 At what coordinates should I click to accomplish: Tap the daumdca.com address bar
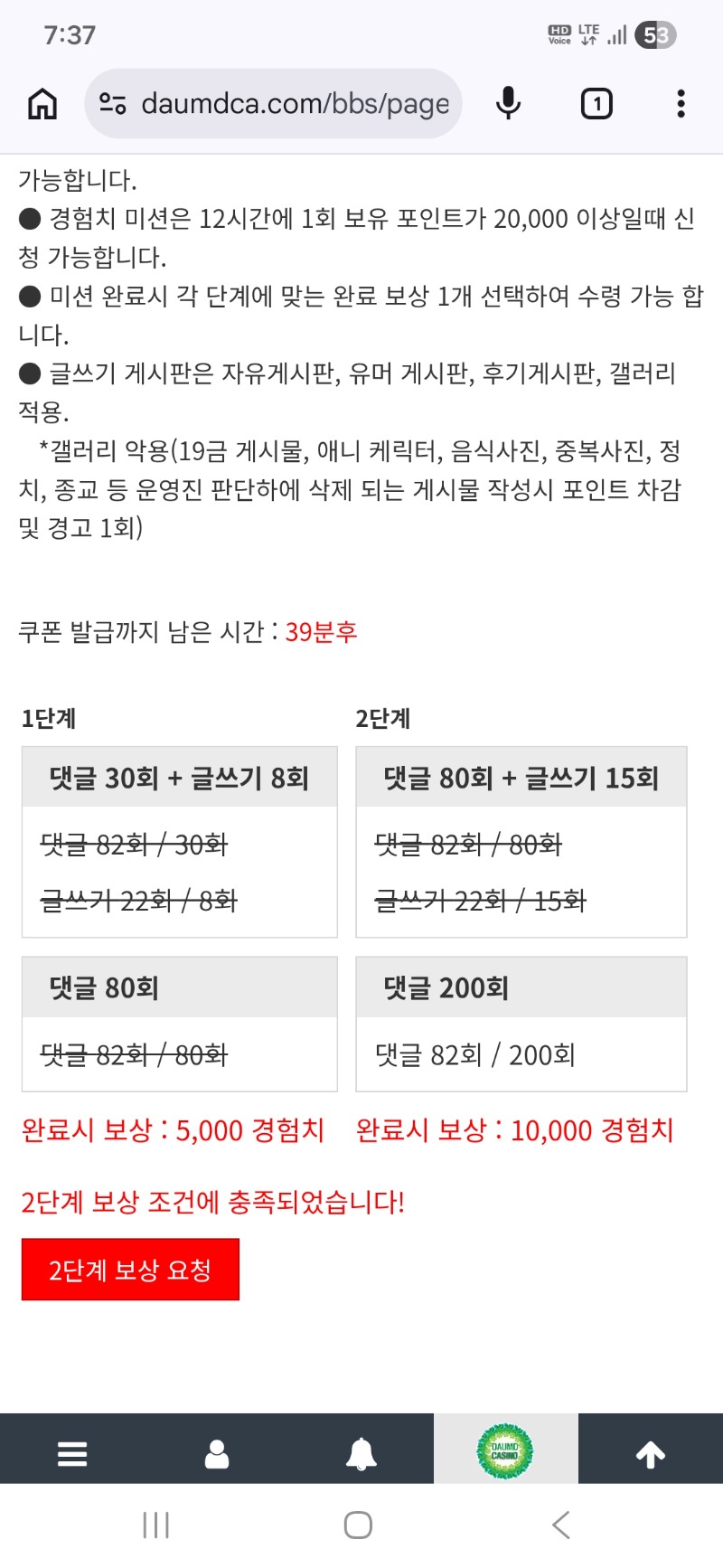(x=294, y=104)
